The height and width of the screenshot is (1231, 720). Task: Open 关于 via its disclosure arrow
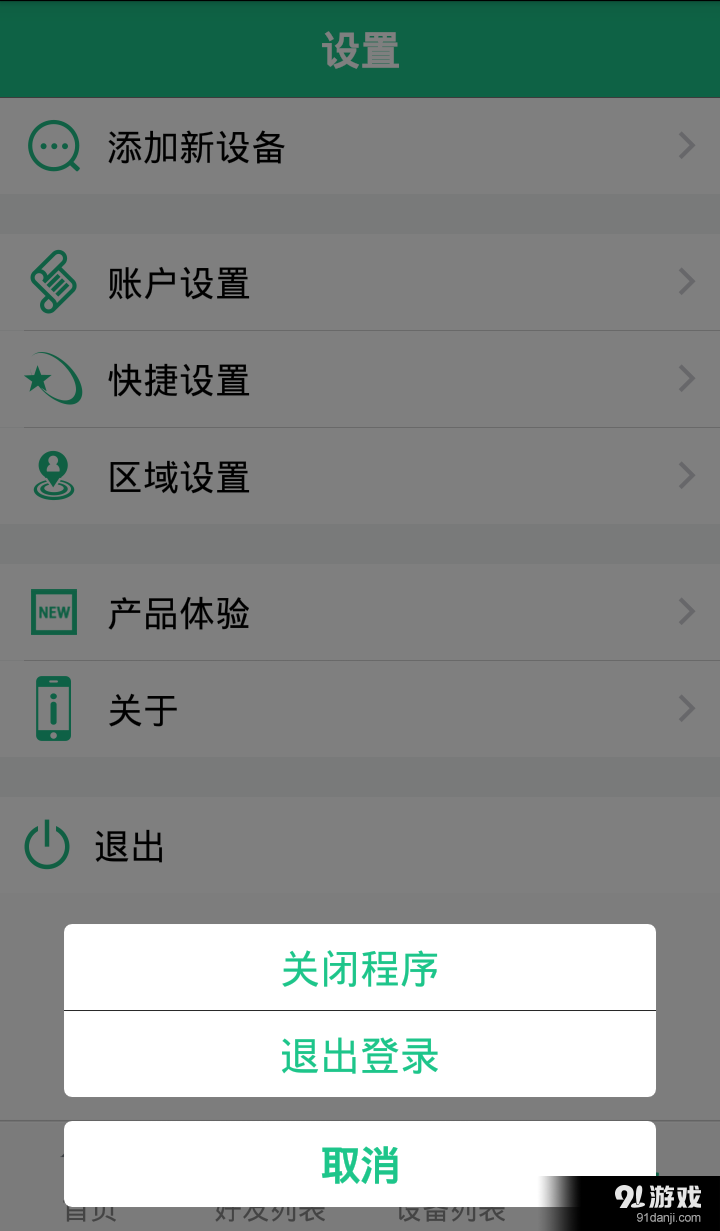tap(686, 708)
